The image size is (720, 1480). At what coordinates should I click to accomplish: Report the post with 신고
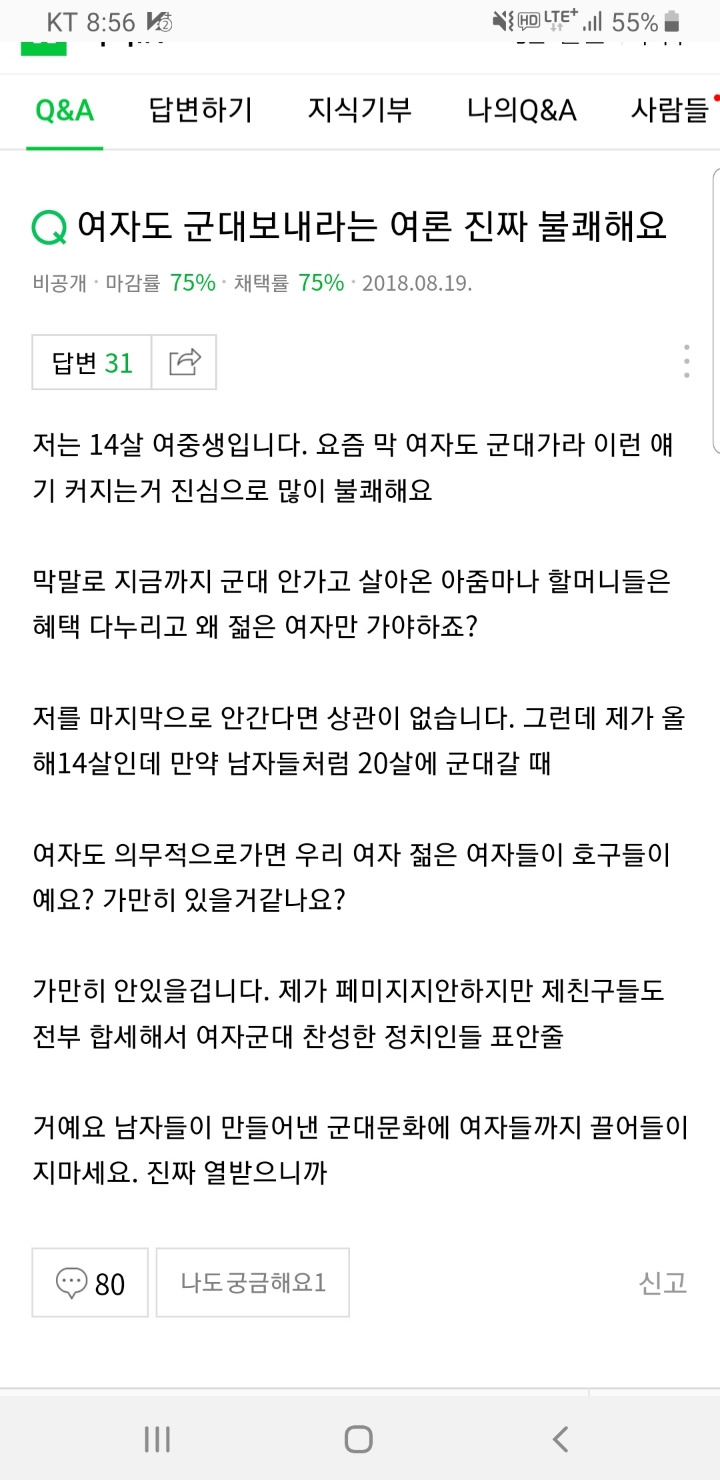coord(663,1283)
